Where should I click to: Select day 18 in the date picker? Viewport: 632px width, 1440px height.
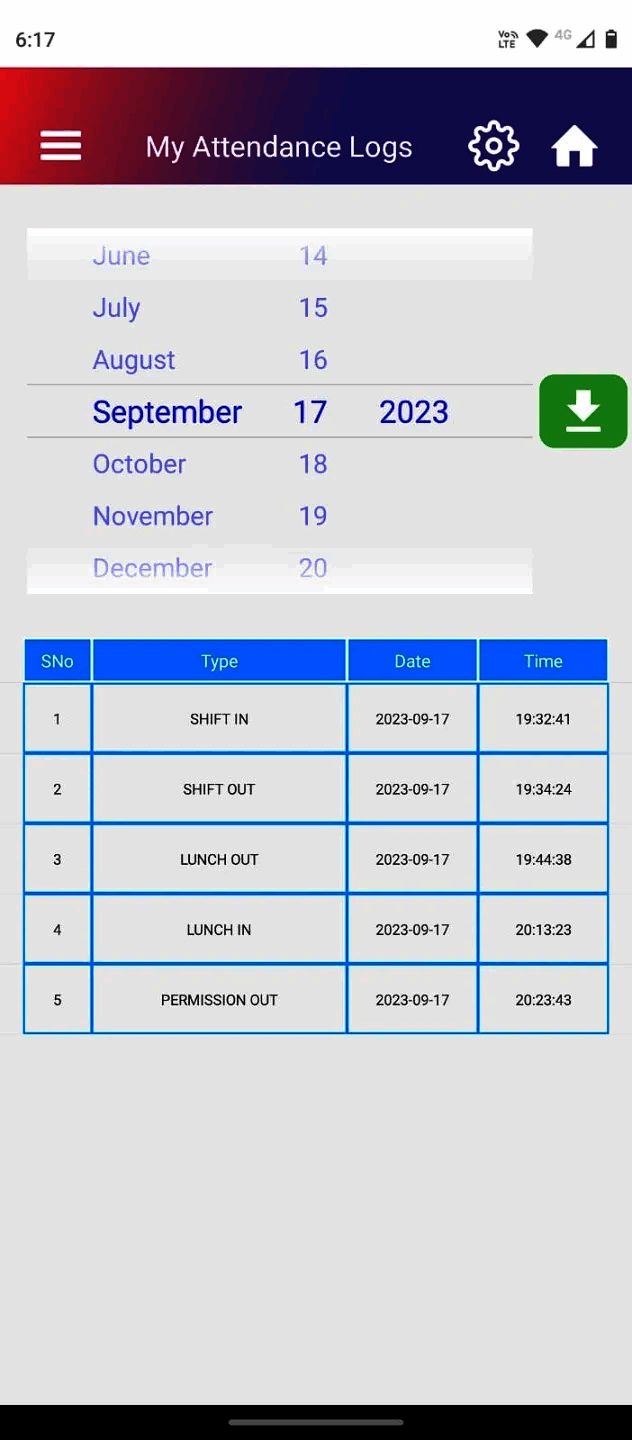(x=313, y=464)
